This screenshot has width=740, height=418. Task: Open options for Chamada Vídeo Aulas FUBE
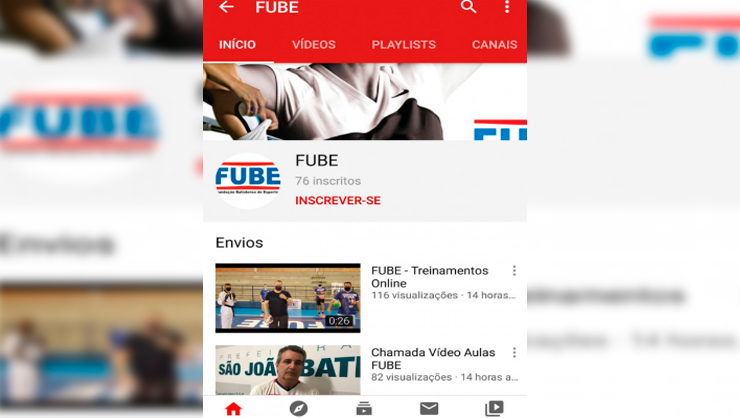515,353
